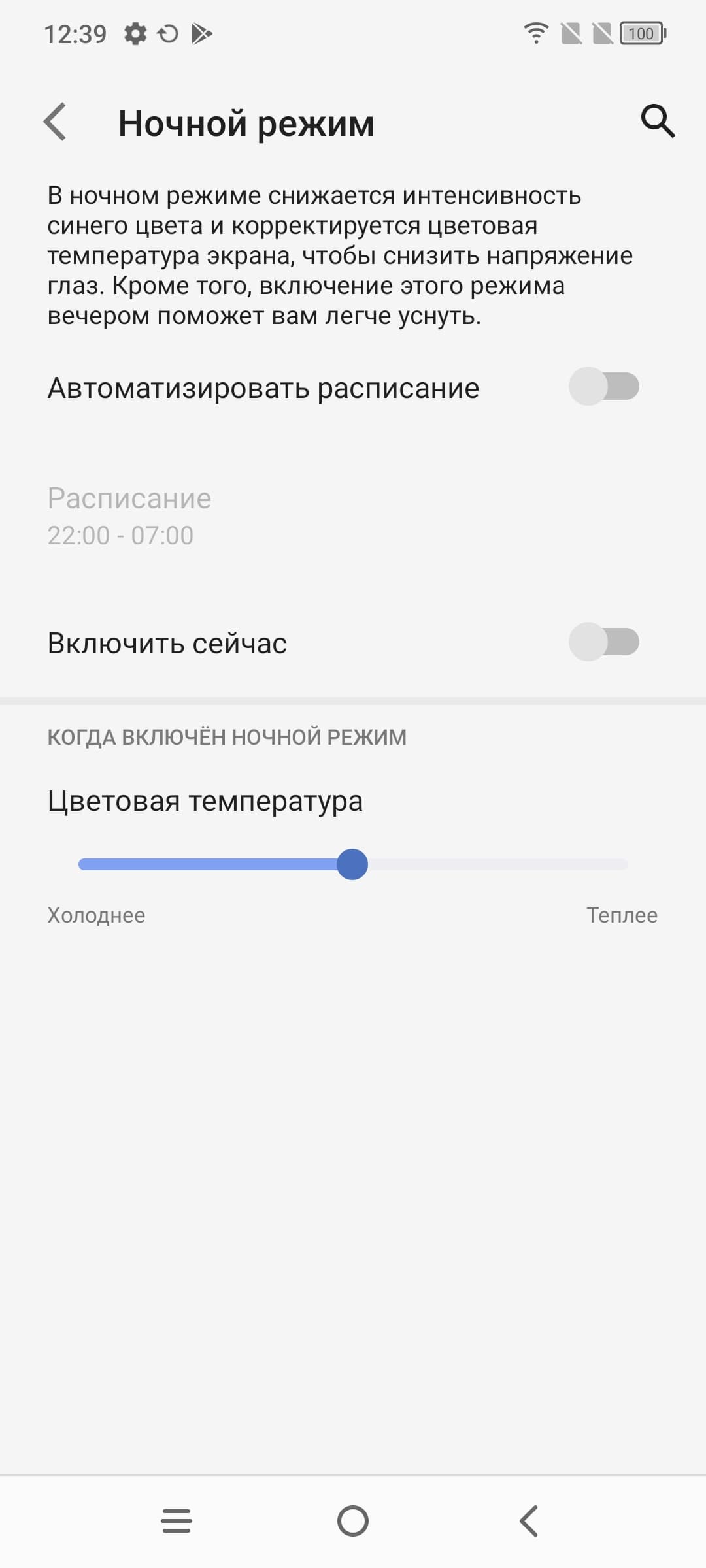The image size is (706, 1568).
Task: Enable Автоматизировать расписание switch
Action: [603, 387]
